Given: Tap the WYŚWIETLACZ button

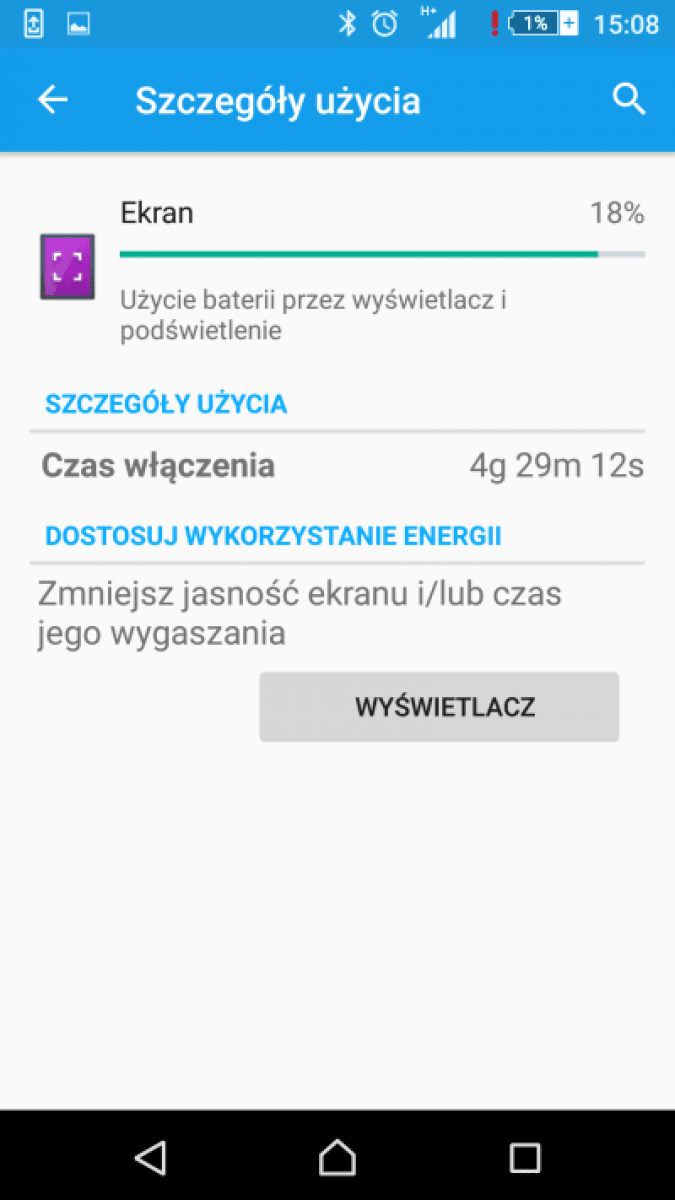Looking at the screenshot, I should [x=439, y=707].
